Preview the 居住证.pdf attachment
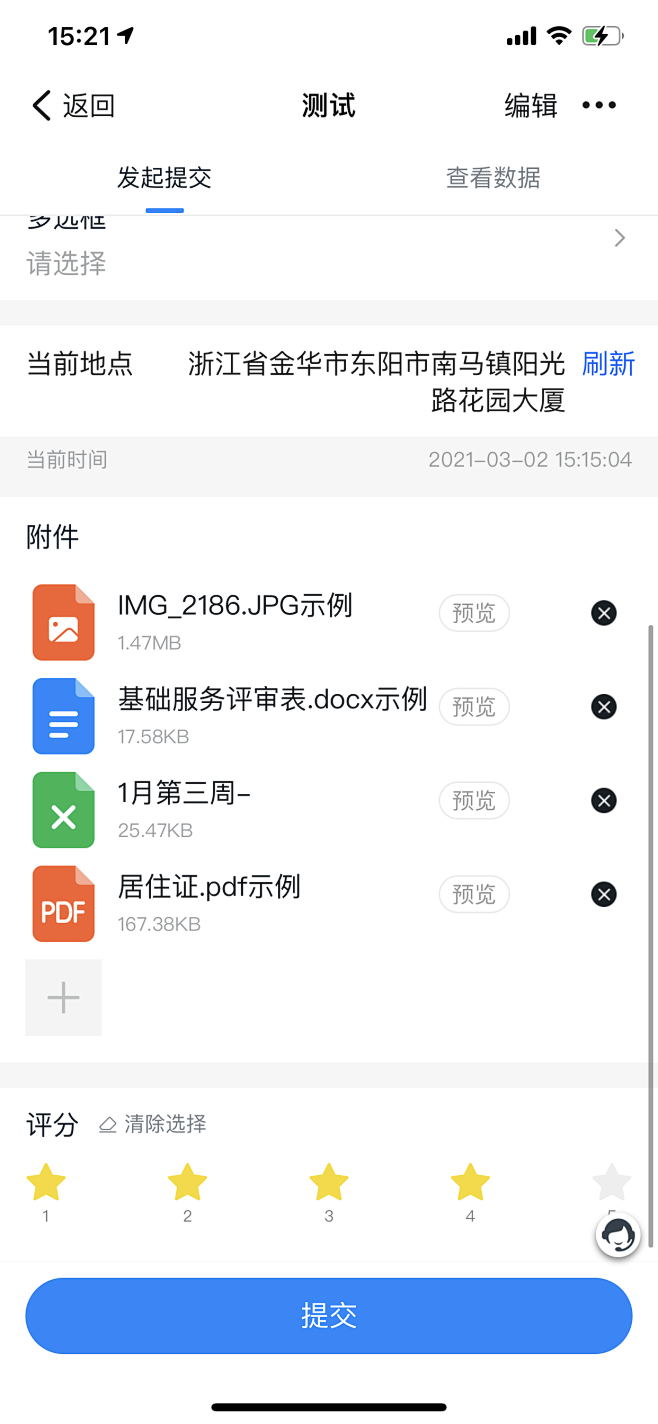 [474, 895]
